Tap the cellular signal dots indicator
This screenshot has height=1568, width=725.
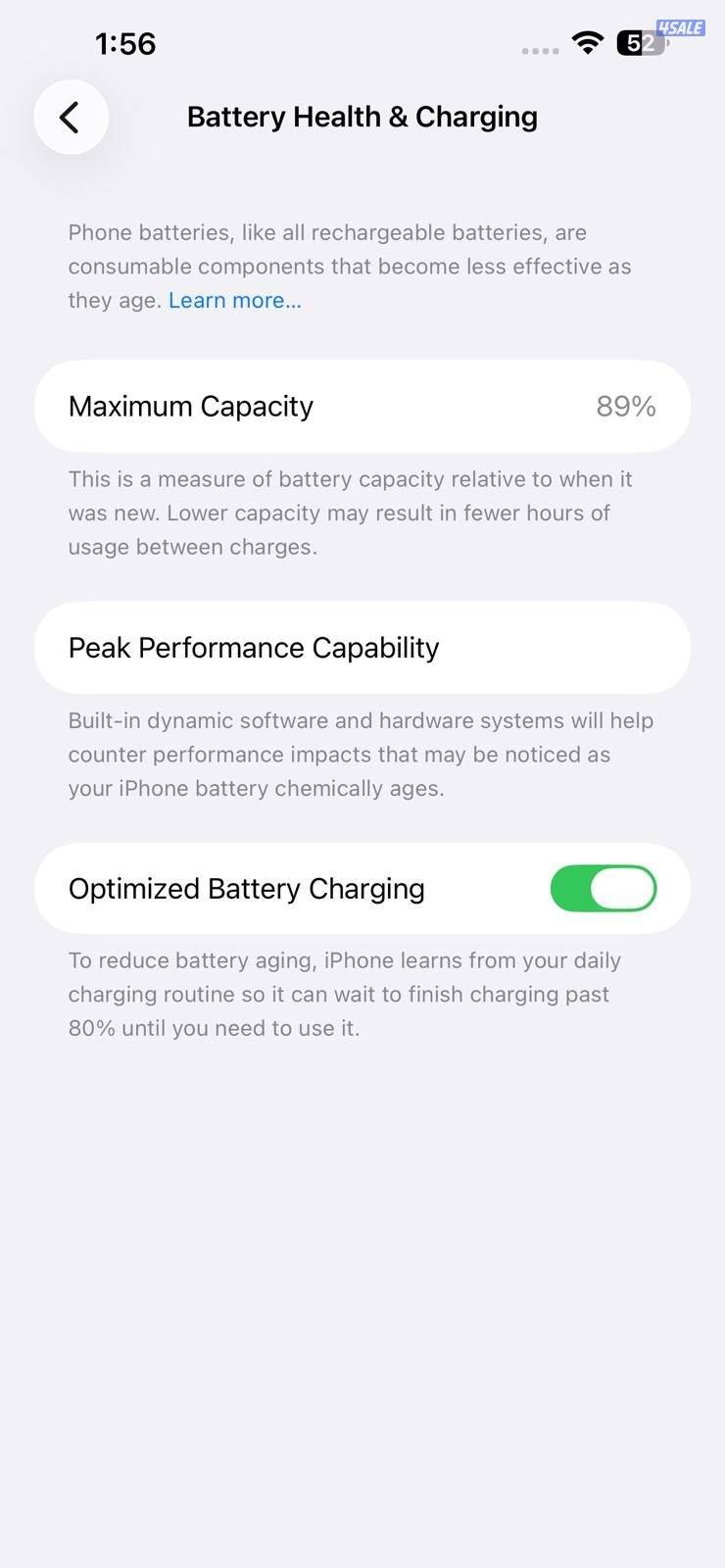pyautogui.click(x=539, y=49)
